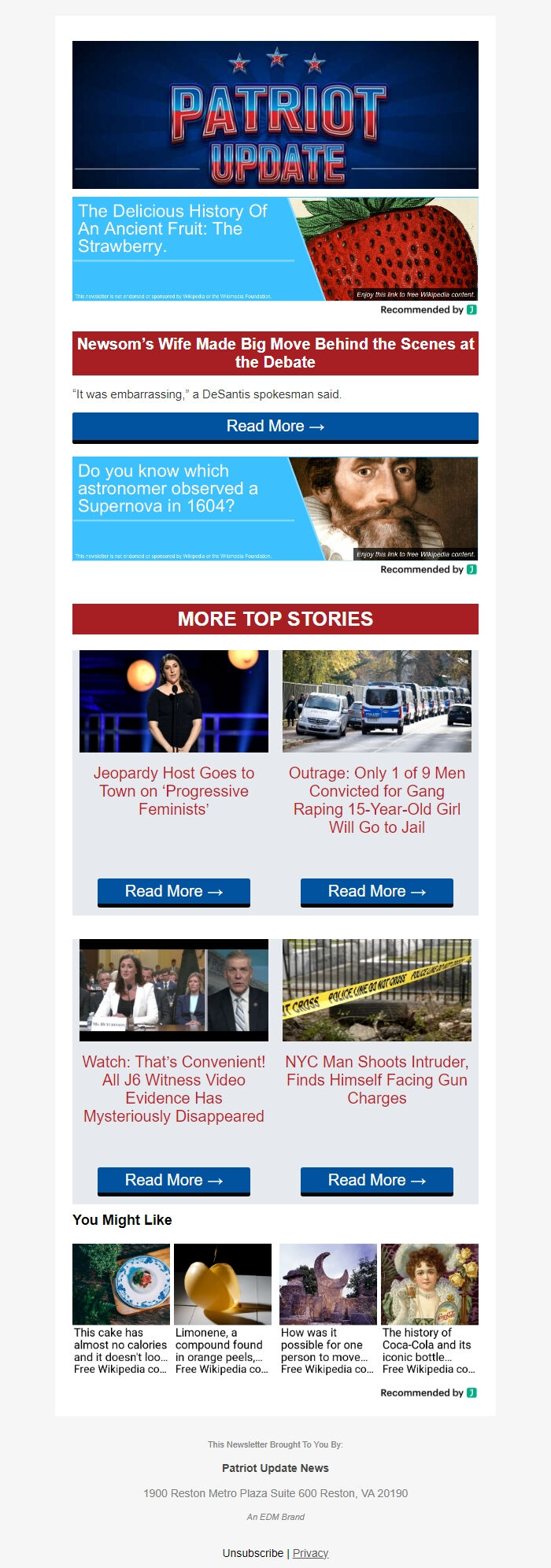Read more about Newsom's wife story
The width and height of the screenshot is (551, 1568).
pos(275,427)
